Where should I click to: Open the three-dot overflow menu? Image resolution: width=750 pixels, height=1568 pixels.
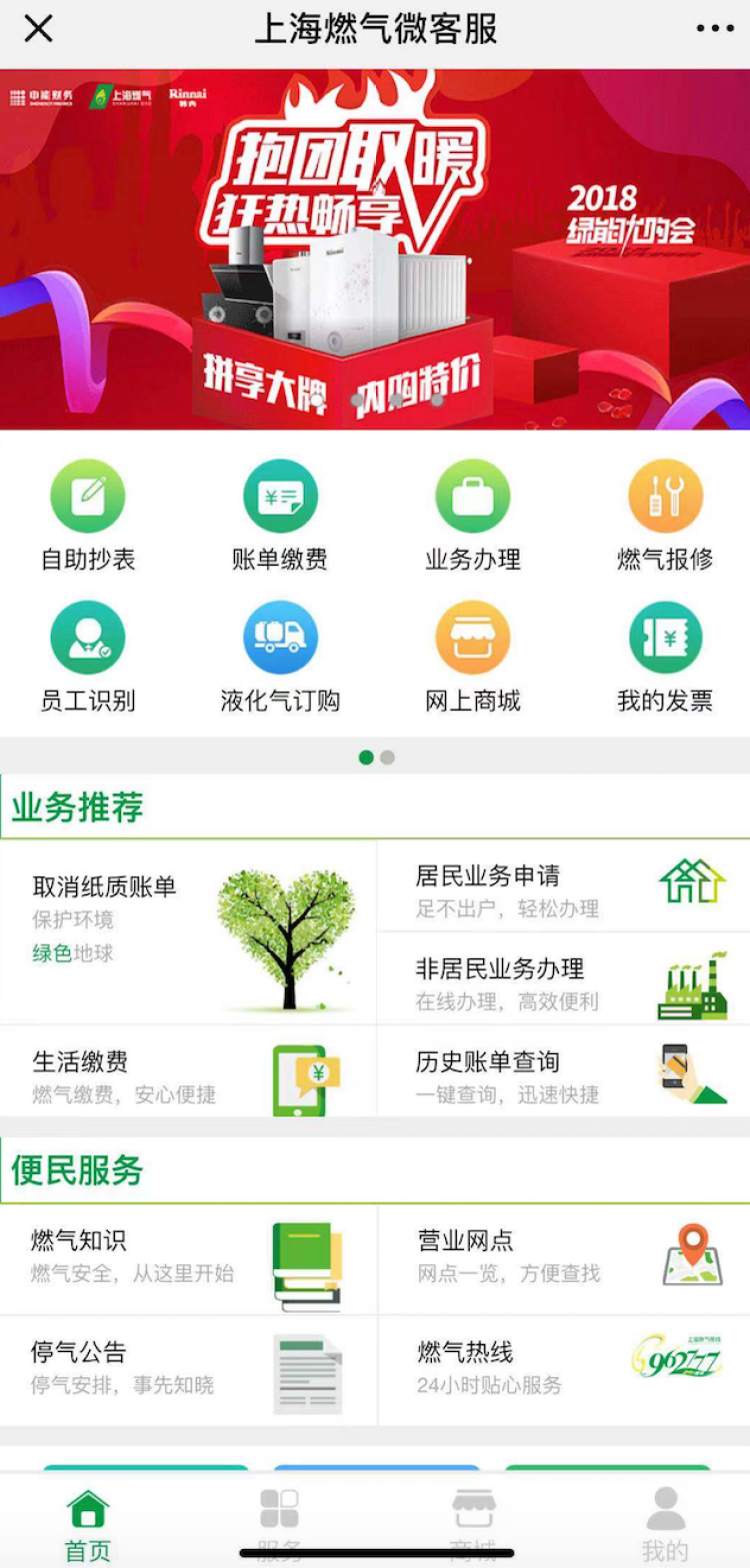point(715,29)
